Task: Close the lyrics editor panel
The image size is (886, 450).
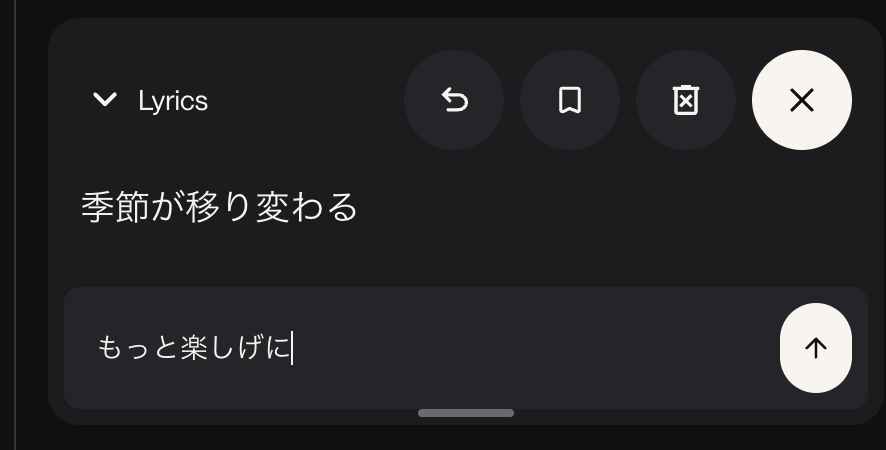Action: pos(802,100)
